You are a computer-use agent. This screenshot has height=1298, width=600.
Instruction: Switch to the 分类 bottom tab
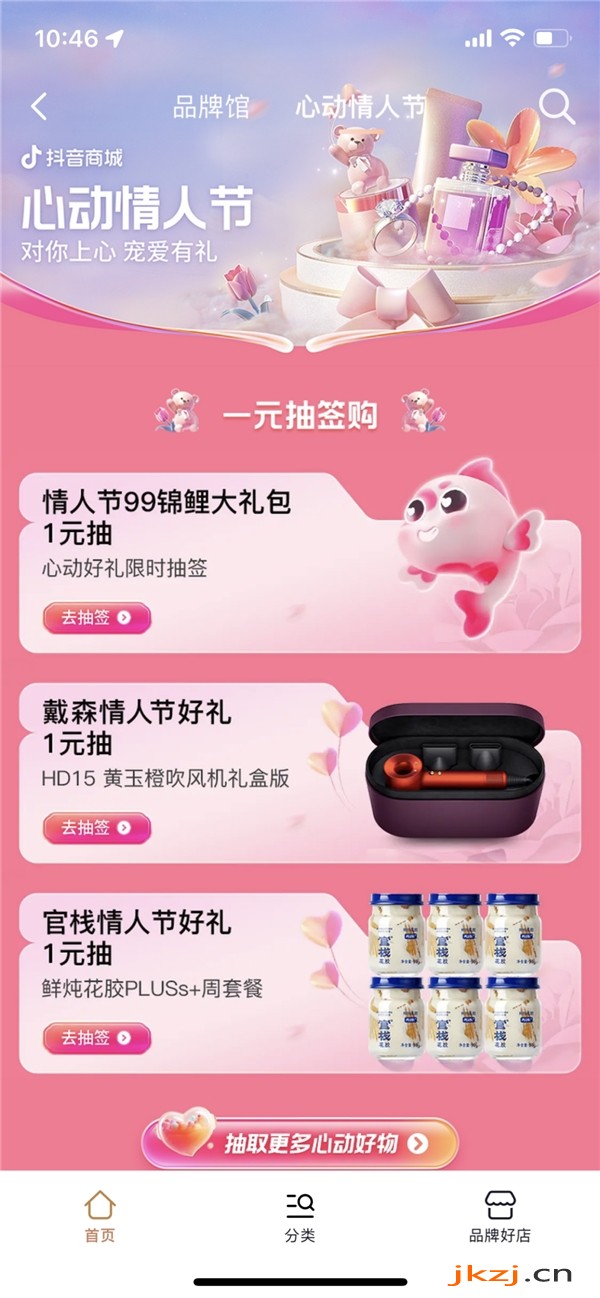300,1215
